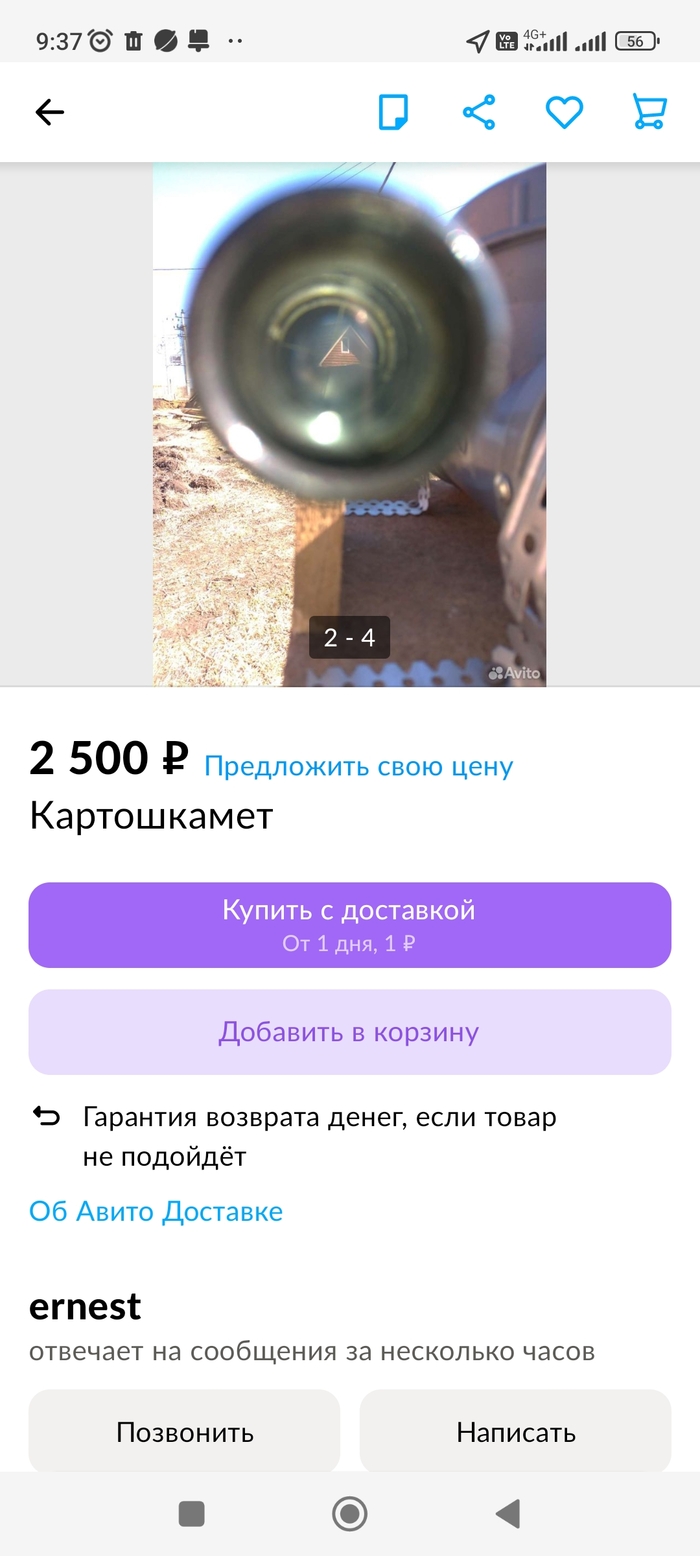Tap Предложить свою цену link
Screen dimensions: 700x1556
[358, 767]
